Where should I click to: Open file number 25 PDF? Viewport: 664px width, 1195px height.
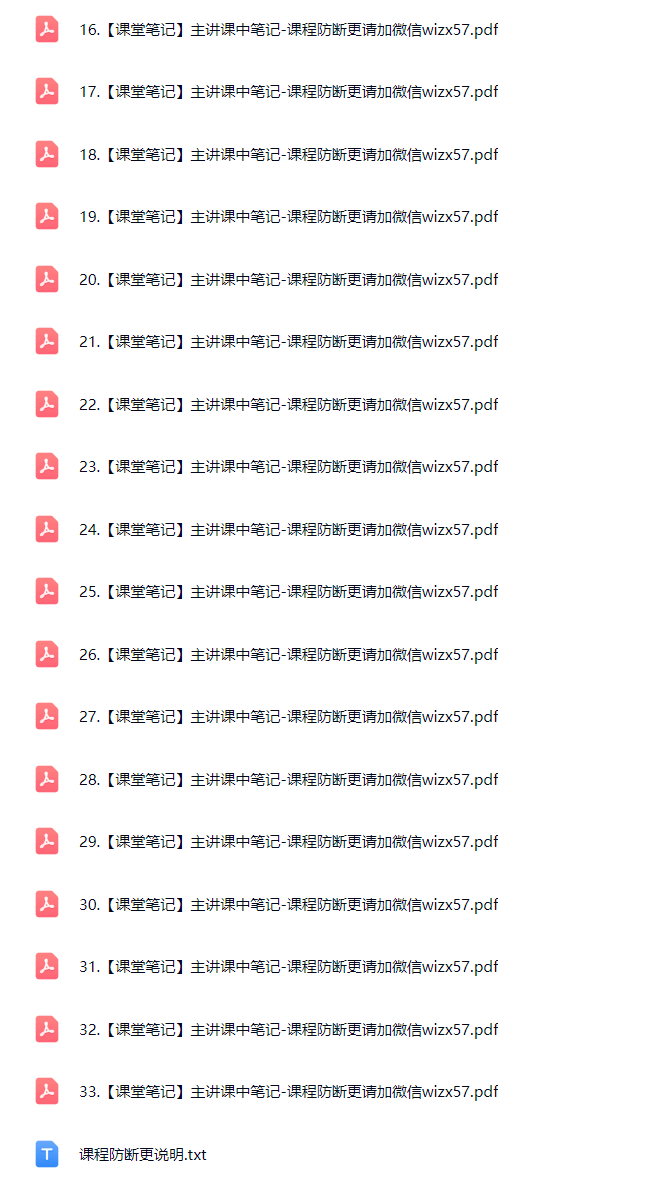[x=288, y=592]
